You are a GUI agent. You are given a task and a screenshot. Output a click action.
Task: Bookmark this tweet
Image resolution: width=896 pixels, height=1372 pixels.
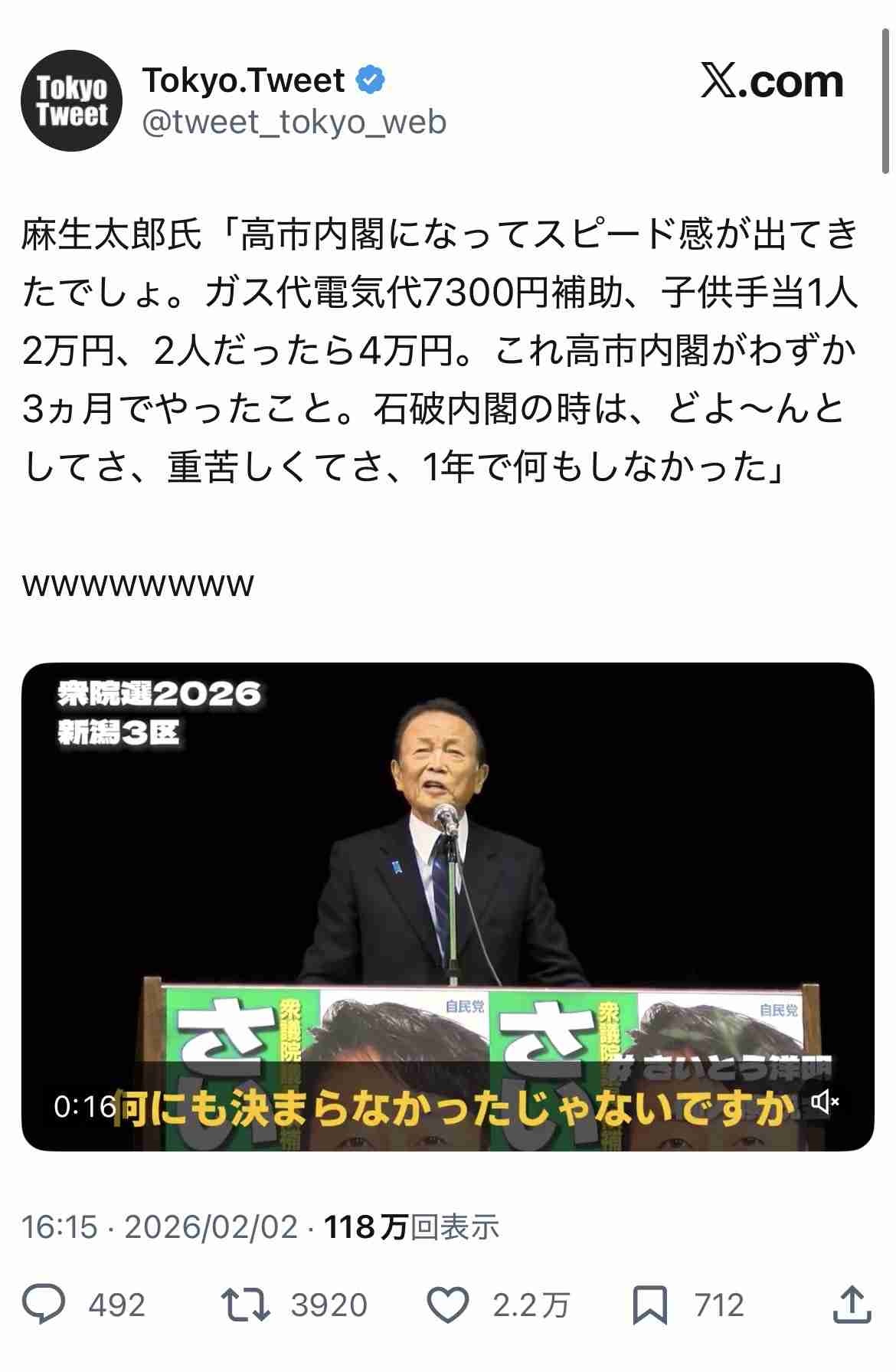pyautogui.click(x=649, y=1305)
